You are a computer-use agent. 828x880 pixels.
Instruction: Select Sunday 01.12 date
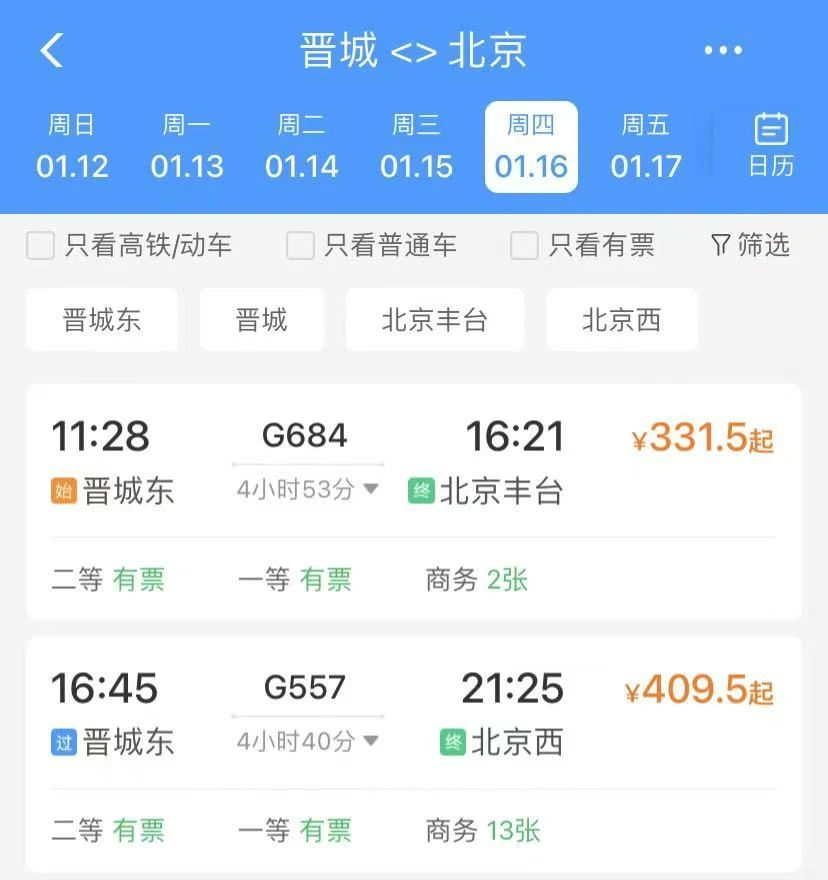coord(72,147)
